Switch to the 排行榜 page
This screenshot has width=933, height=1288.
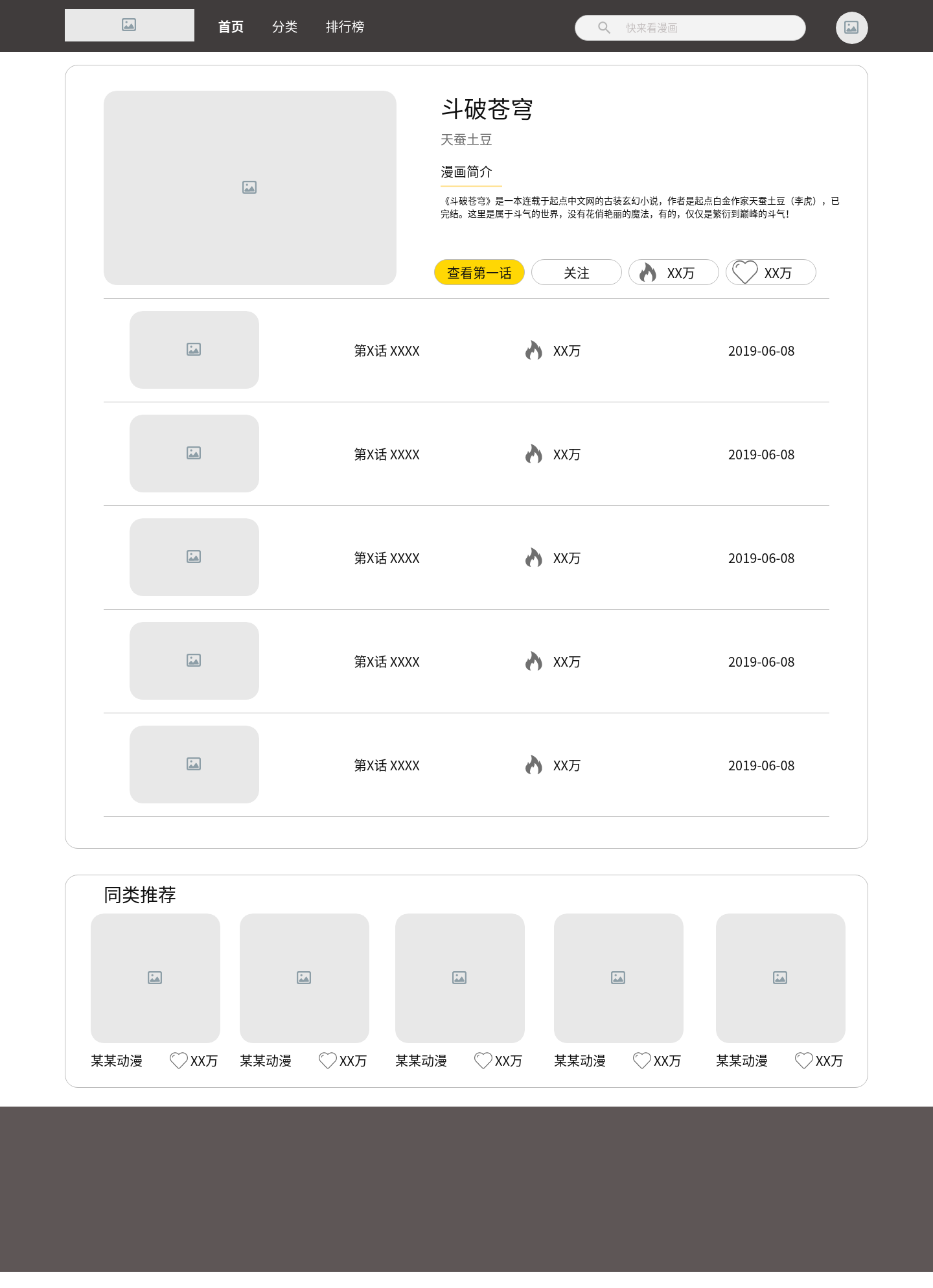click(345, 27)
